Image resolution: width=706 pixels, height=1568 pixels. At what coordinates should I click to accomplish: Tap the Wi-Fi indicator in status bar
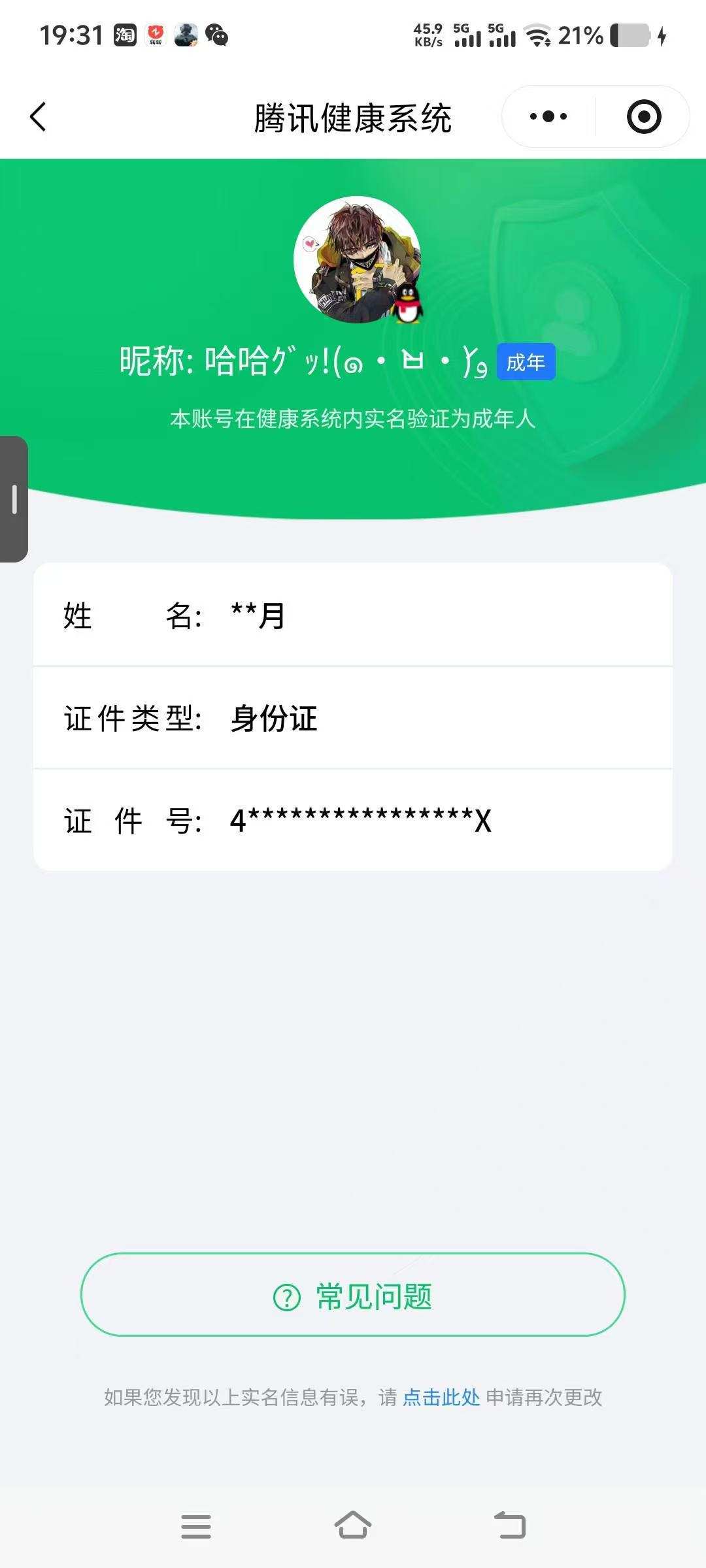click(x=537, y=37)
